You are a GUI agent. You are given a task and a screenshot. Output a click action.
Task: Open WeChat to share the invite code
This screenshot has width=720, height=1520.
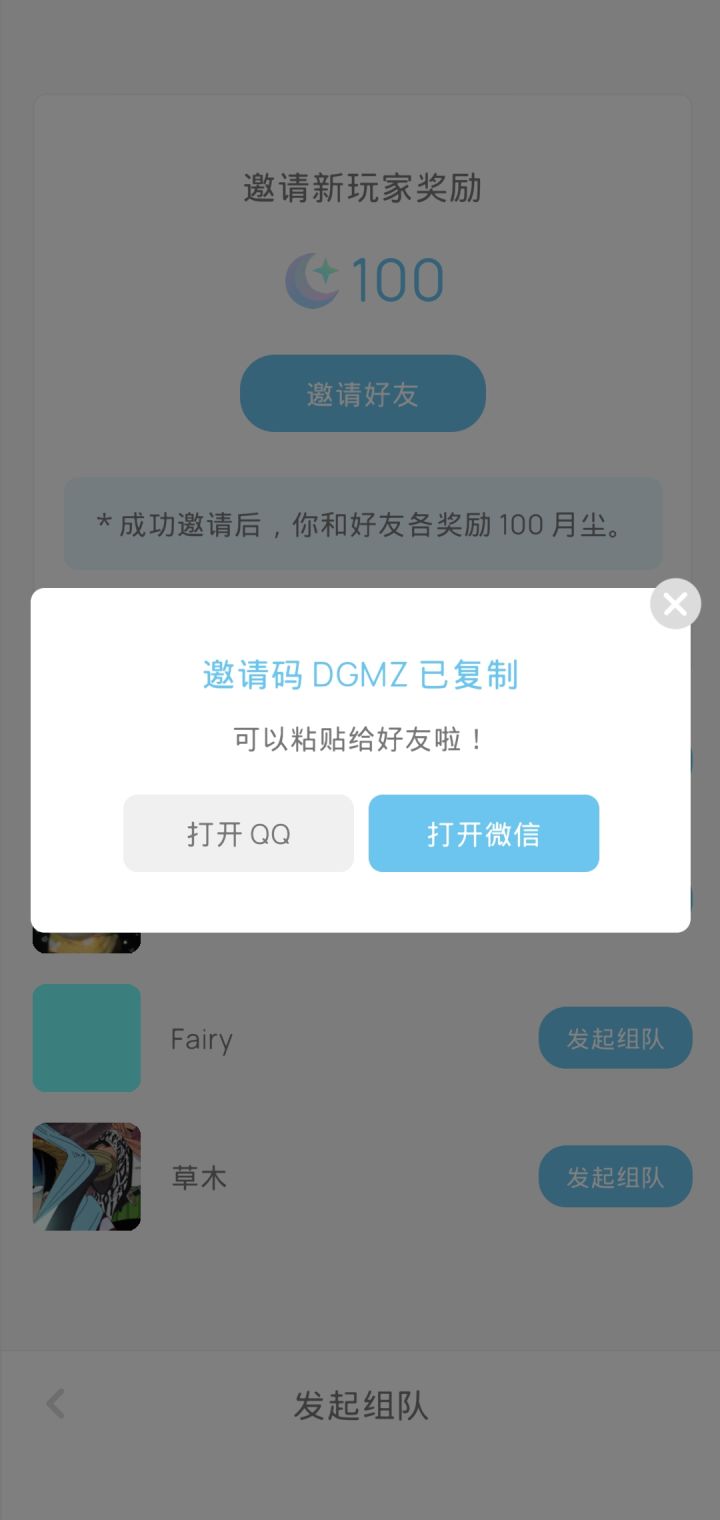coord(483,833)
